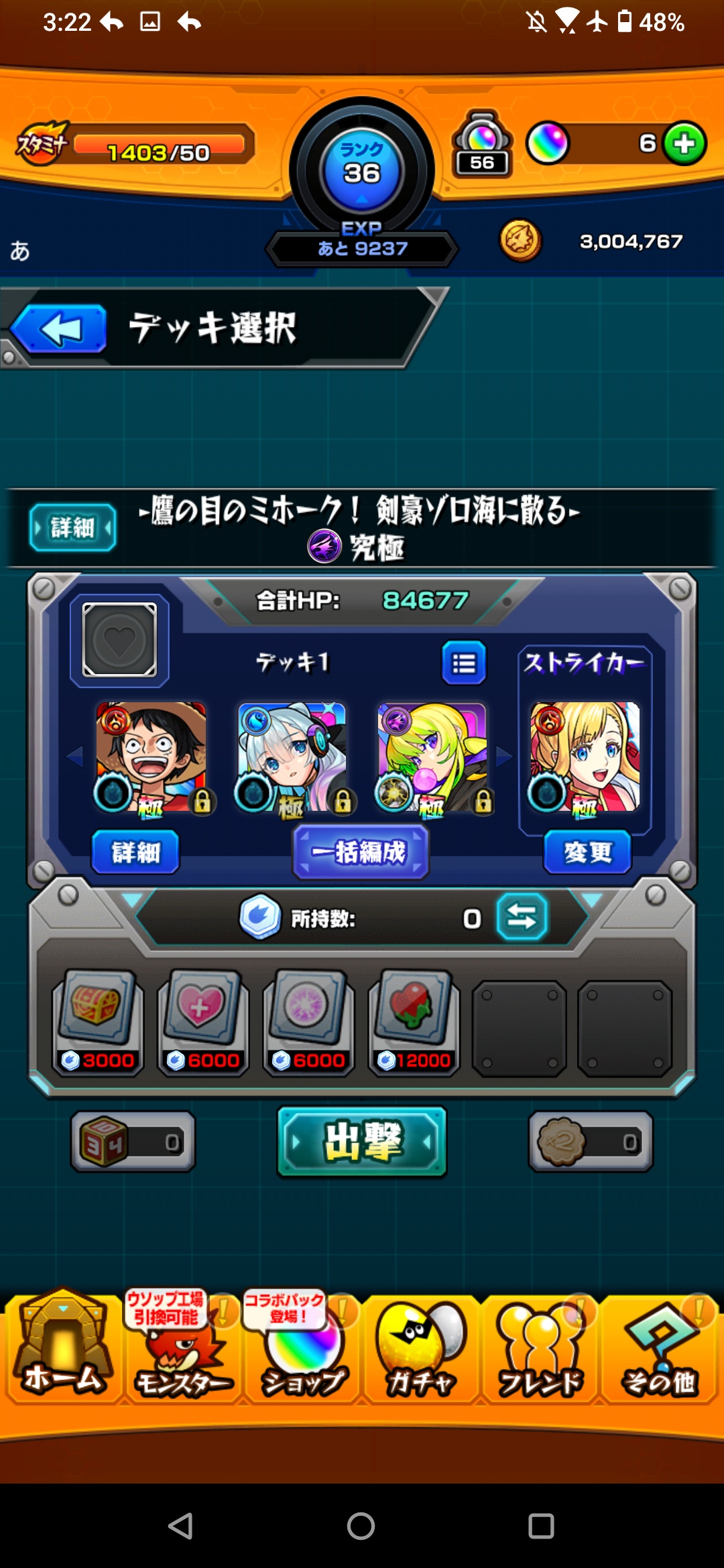The width and height of the screenshot is (724, 1568).
Task: Tap the swap icon next to 所持数
Action: click(x=522, y=917)
